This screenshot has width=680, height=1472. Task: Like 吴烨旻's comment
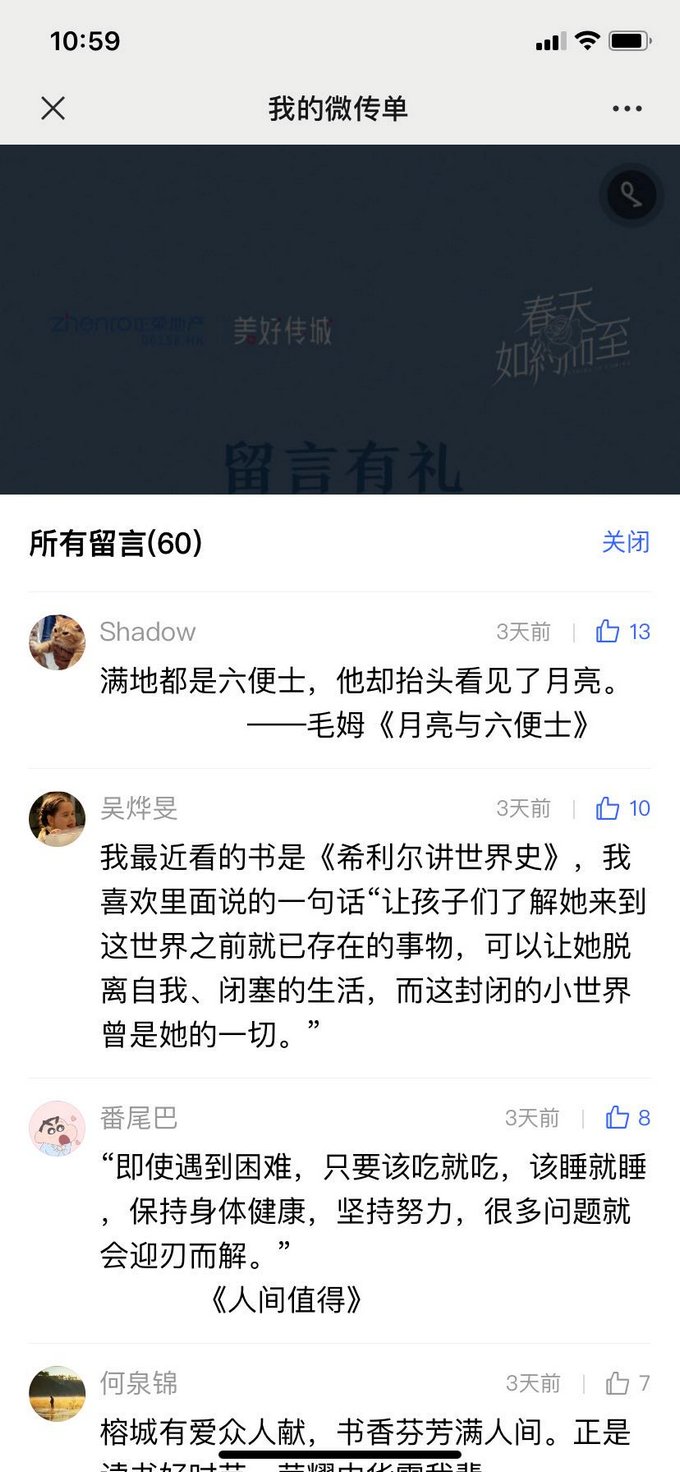[609, 808]
